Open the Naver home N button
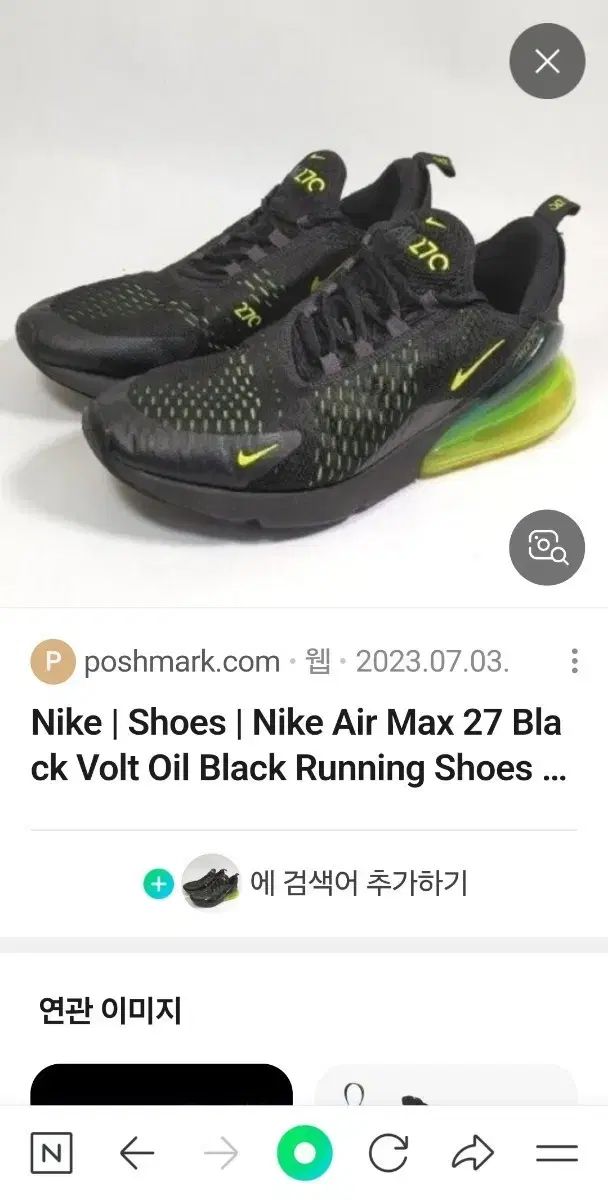This screenshot has width=608, height=1200. click(x=52, y=1154)
